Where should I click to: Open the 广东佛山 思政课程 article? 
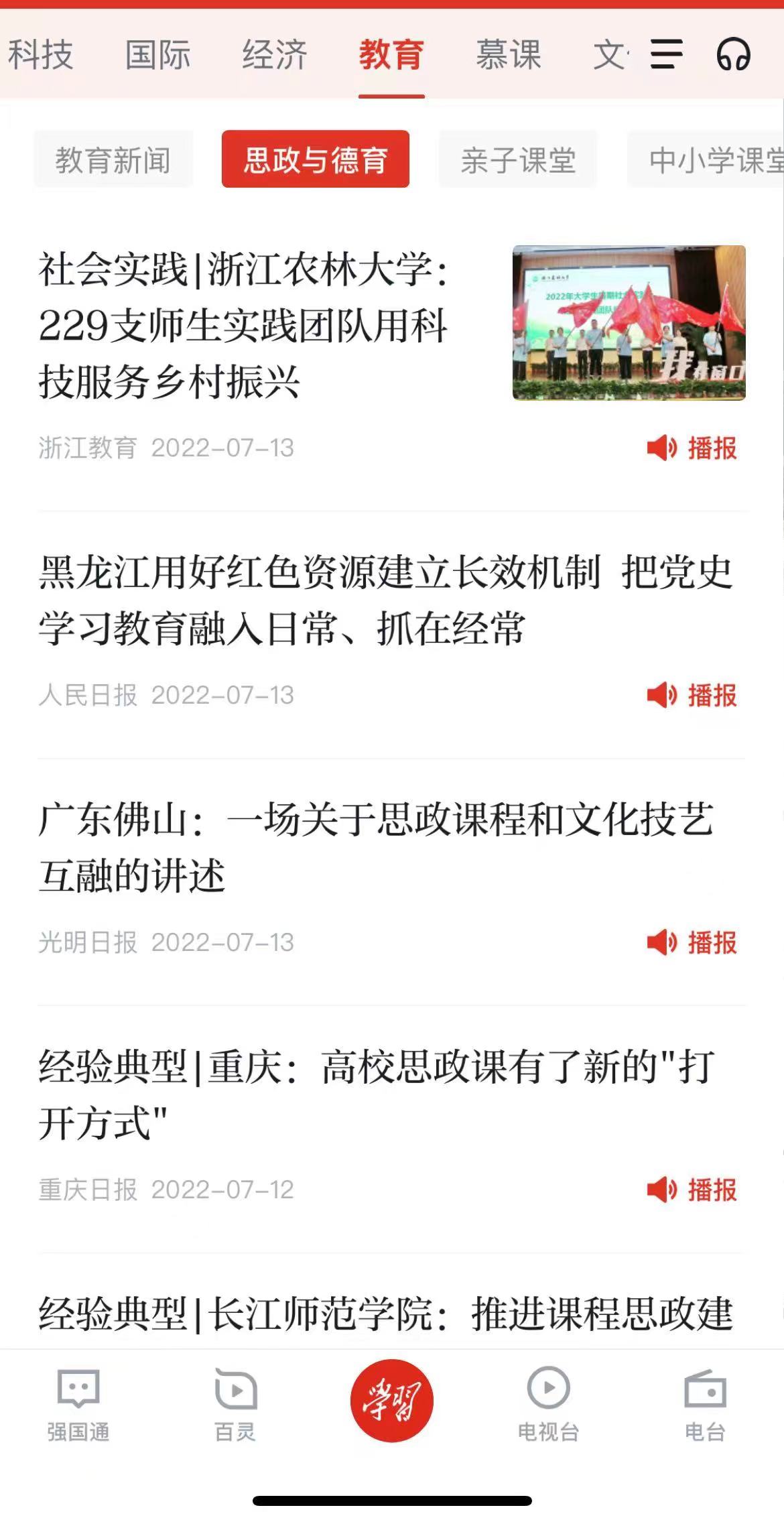375,848
